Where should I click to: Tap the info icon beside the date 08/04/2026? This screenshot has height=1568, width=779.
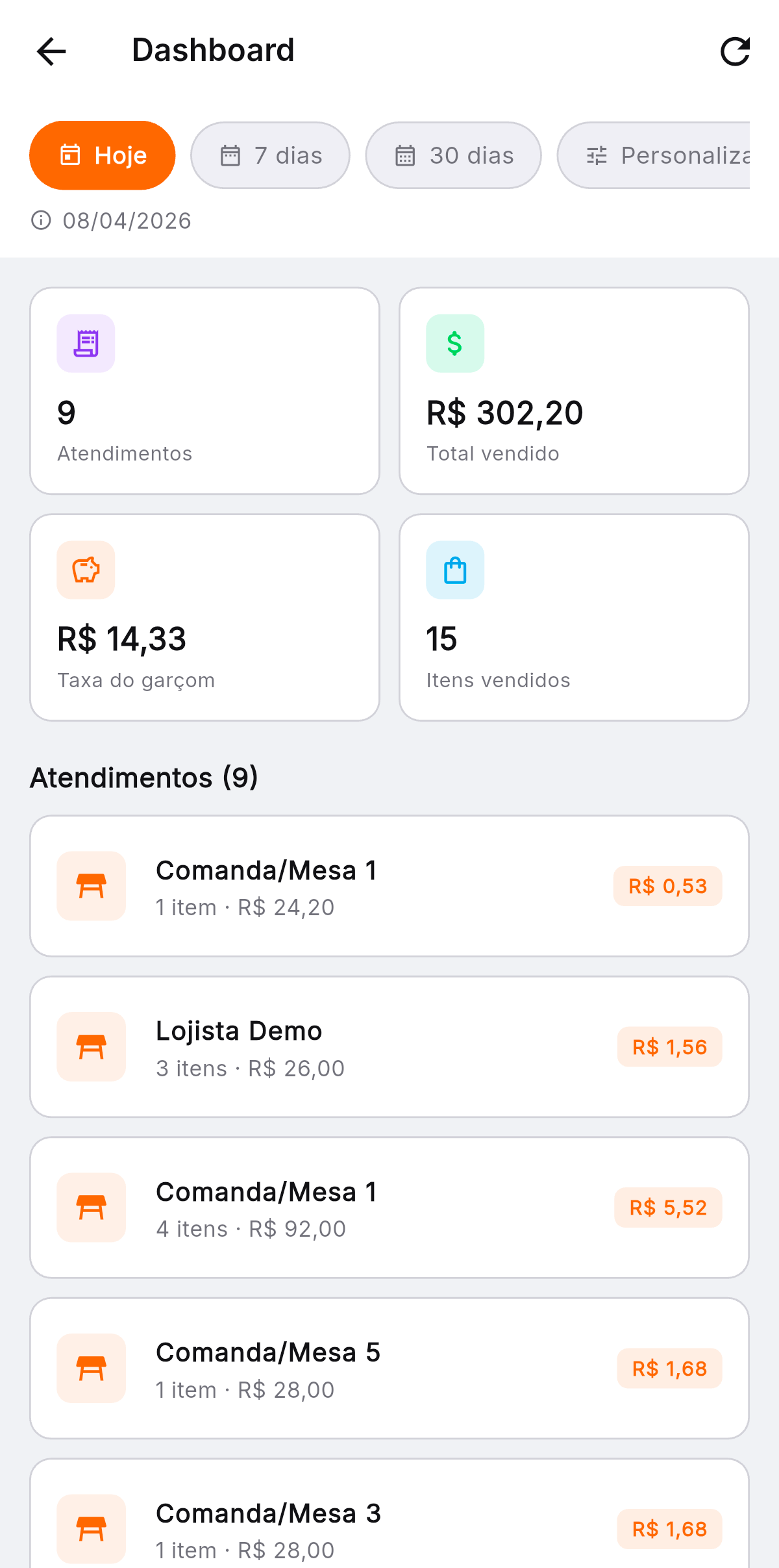(x=41, y=220)
